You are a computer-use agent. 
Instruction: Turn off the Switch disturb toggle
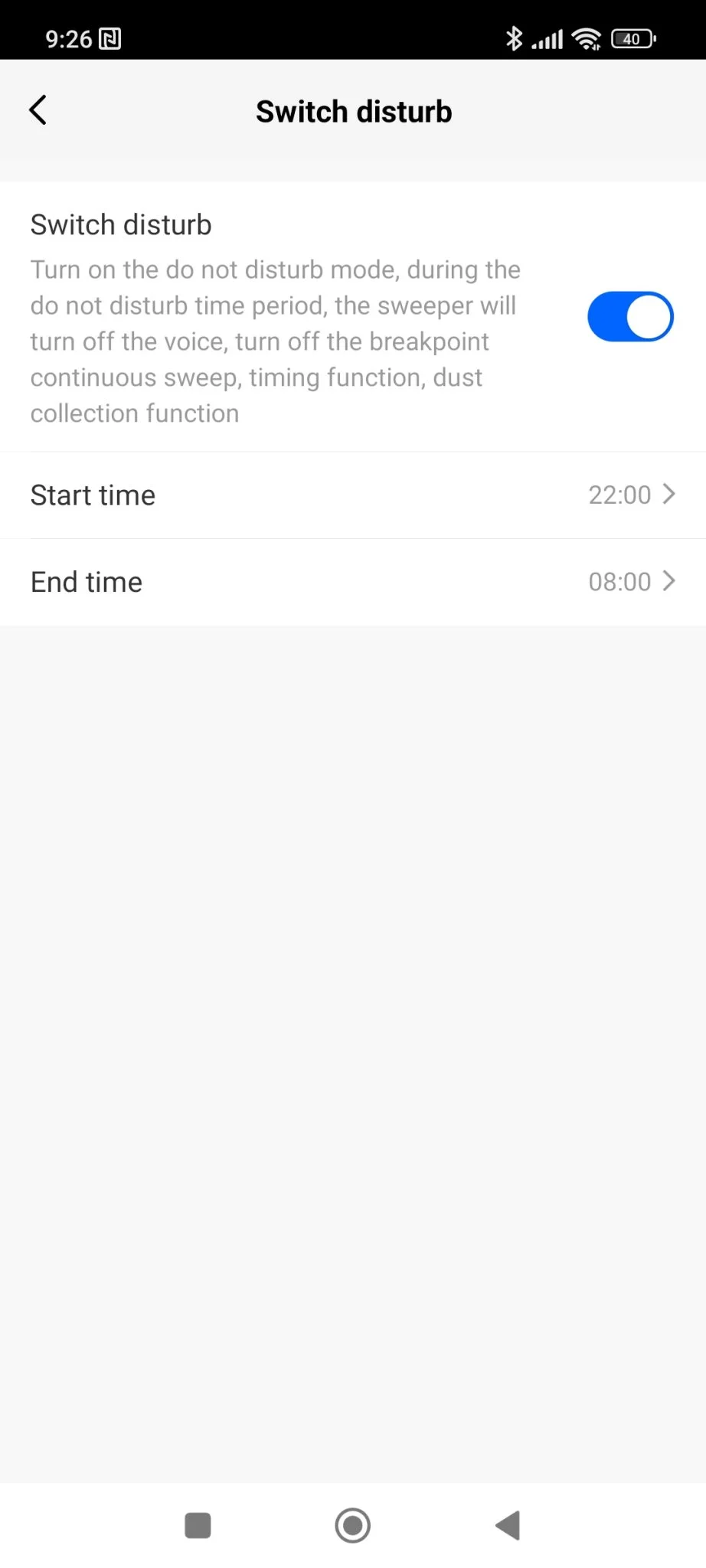(x=629, y=316)
